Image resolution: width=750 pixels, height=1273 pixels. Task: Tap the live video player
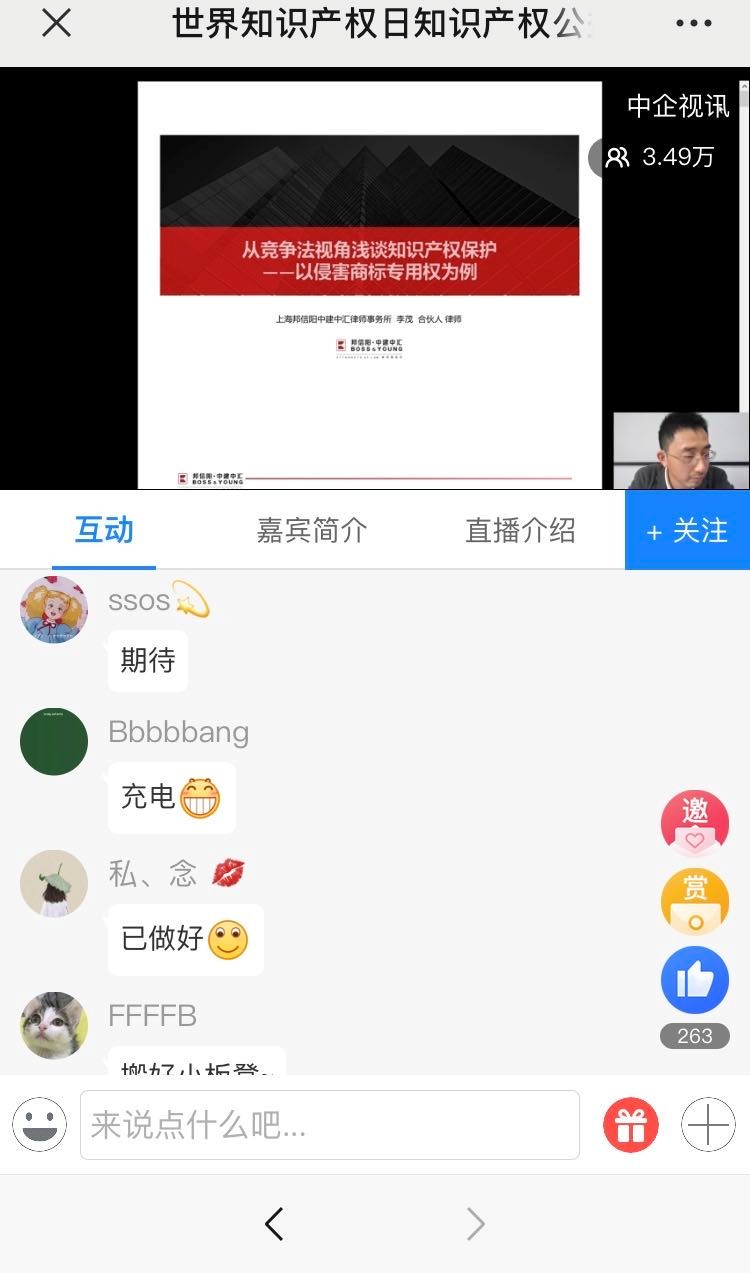click(x=370, y=280)
